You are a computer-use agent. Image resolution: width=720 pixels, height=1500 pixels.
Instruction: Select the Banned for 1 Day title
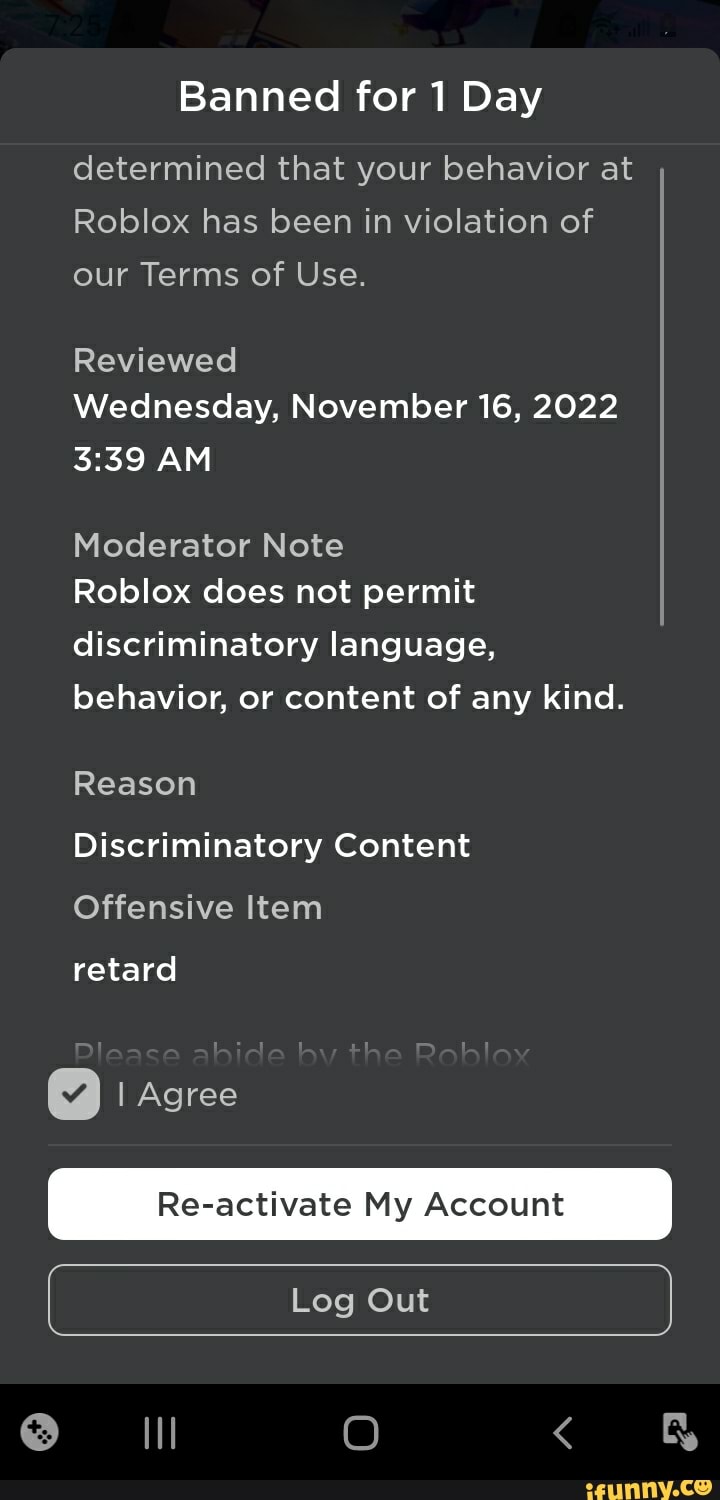pos(360,96)
